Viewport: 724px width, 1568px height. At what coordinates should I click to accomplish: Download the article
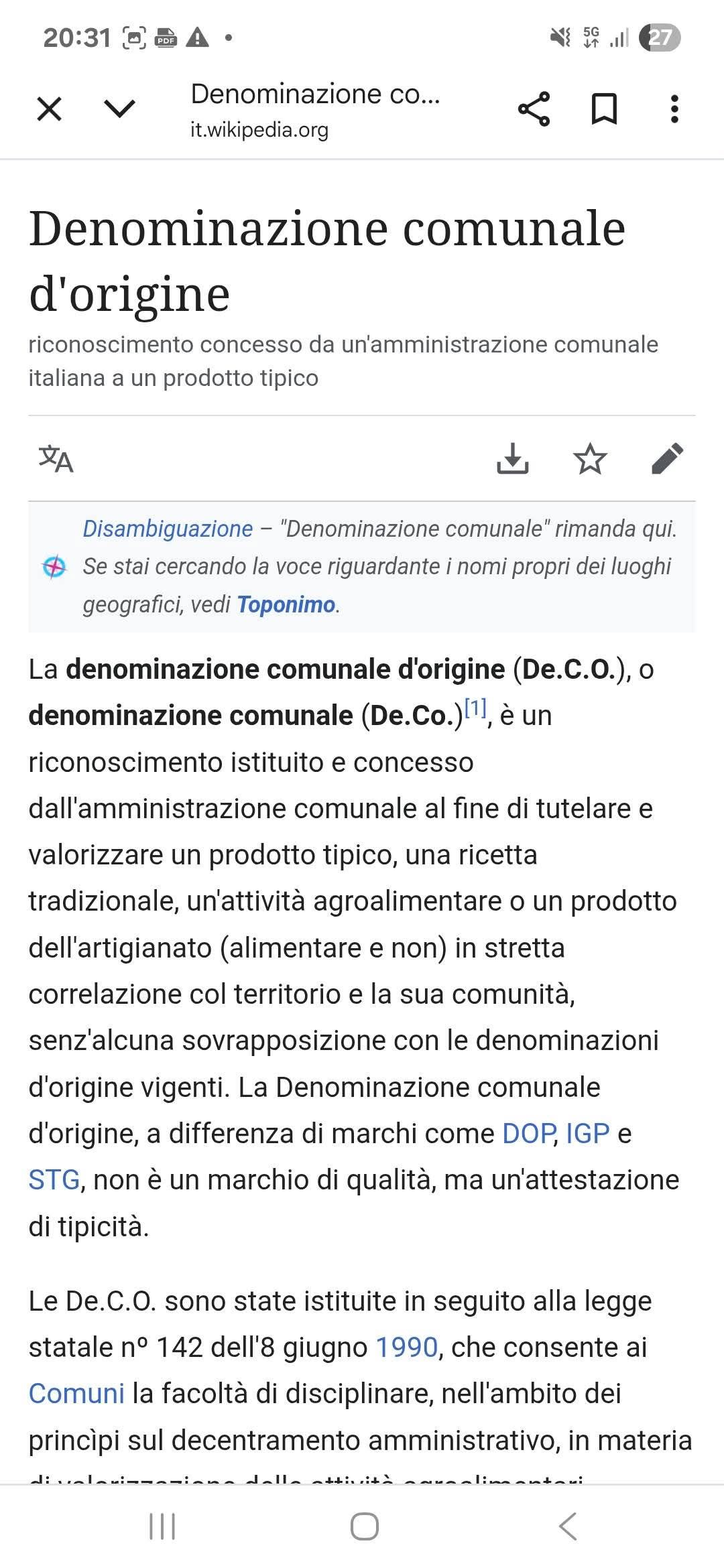coord(513,459)
